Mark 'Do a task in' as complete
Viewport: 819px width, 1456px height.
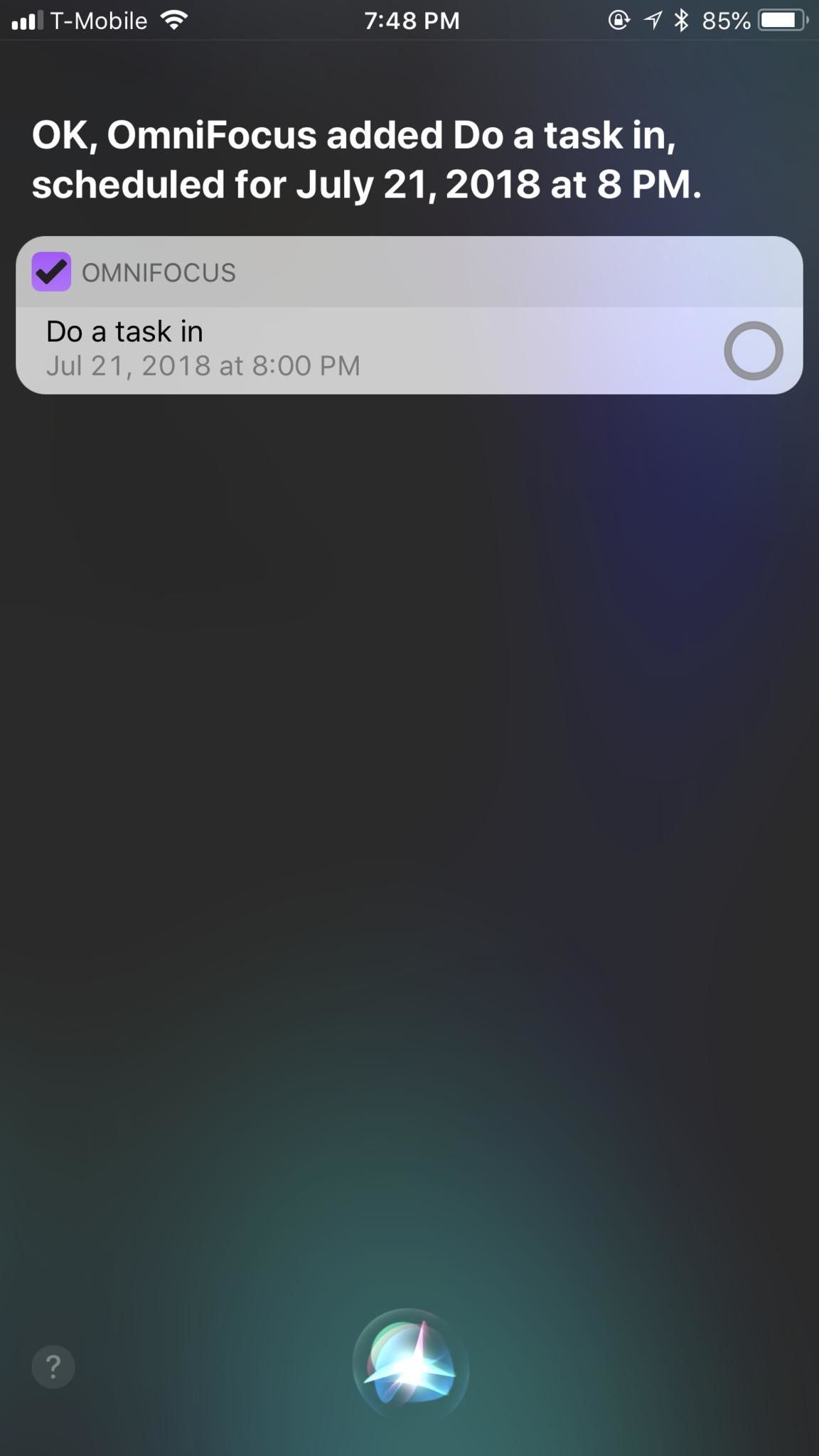click(753, 350)
